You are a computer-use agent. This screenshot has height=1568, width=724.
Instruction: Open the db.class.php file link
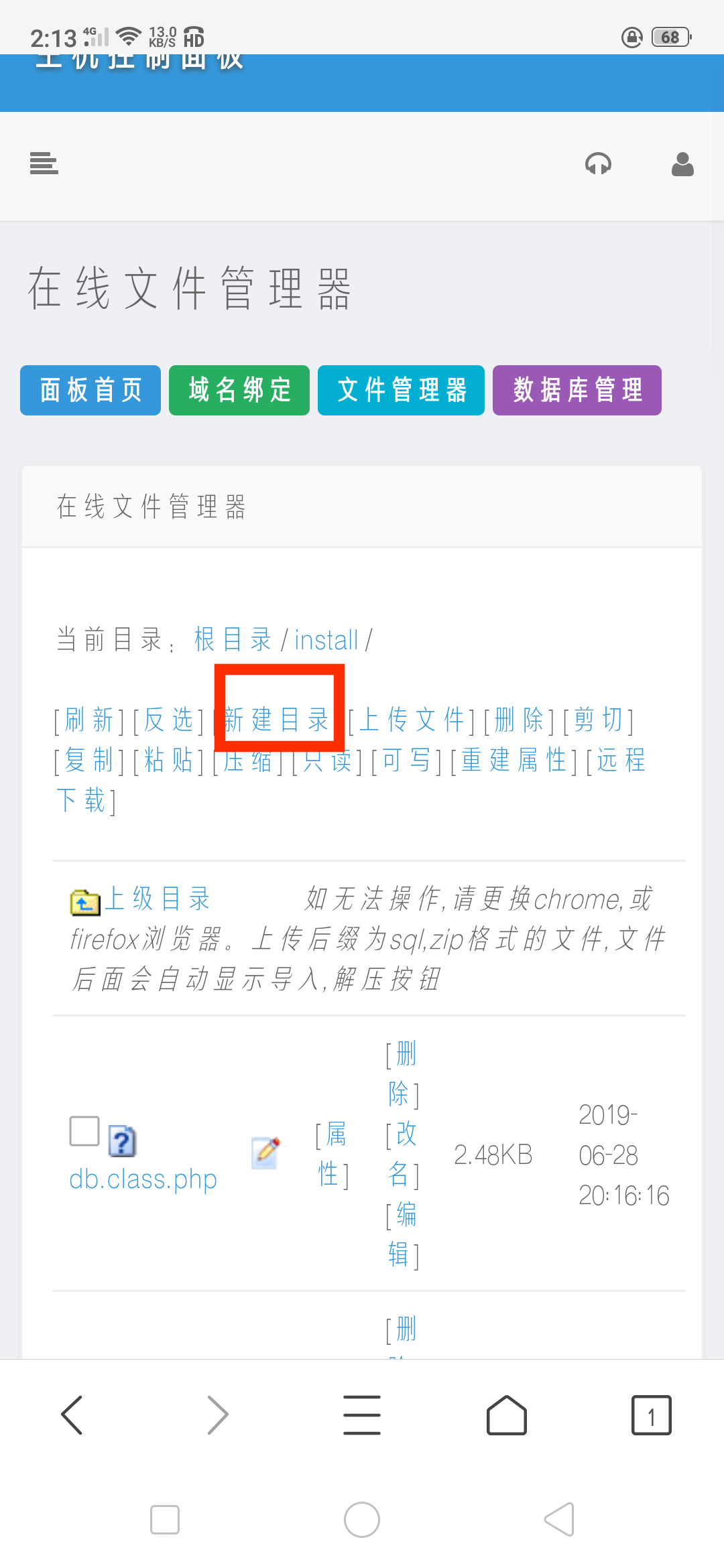click(x=143, y=1179)
